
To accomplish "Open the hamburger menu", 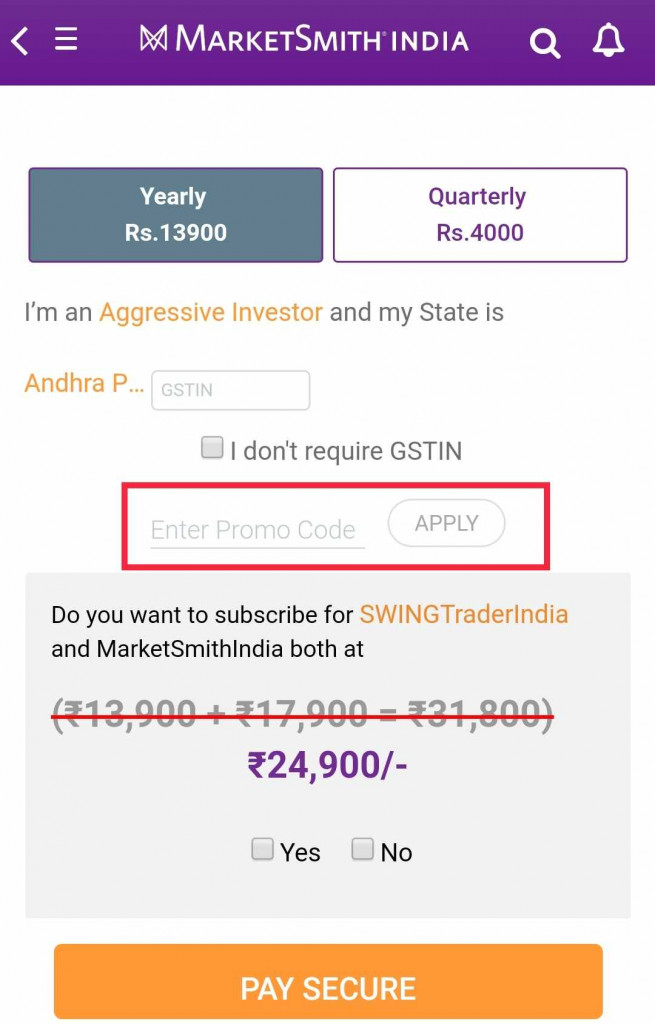I will [66, 40].
